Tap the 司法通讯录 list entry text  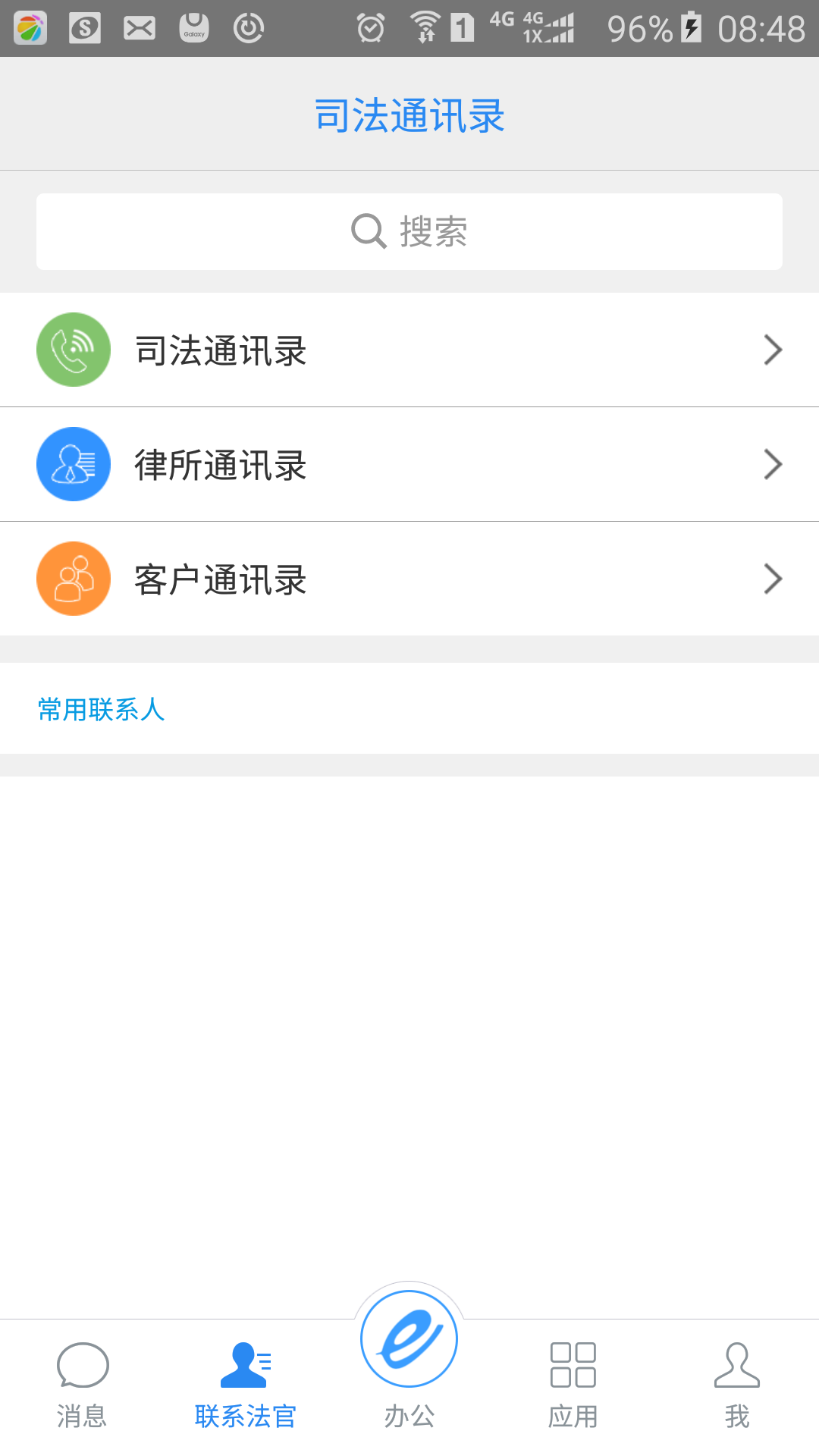pyautogui.click(x=220, y=350)
